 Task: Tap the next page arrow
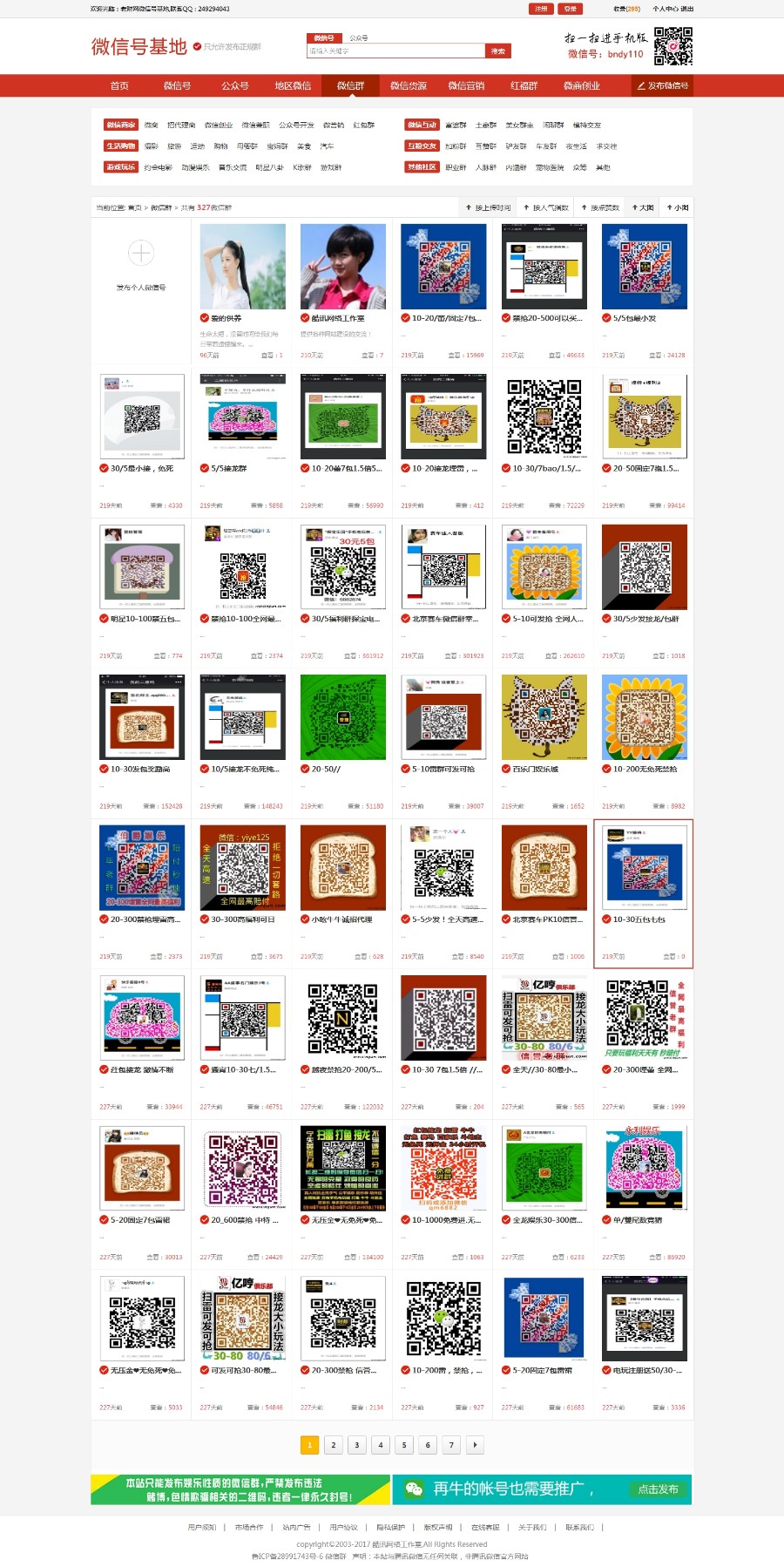click(475, 1445)
